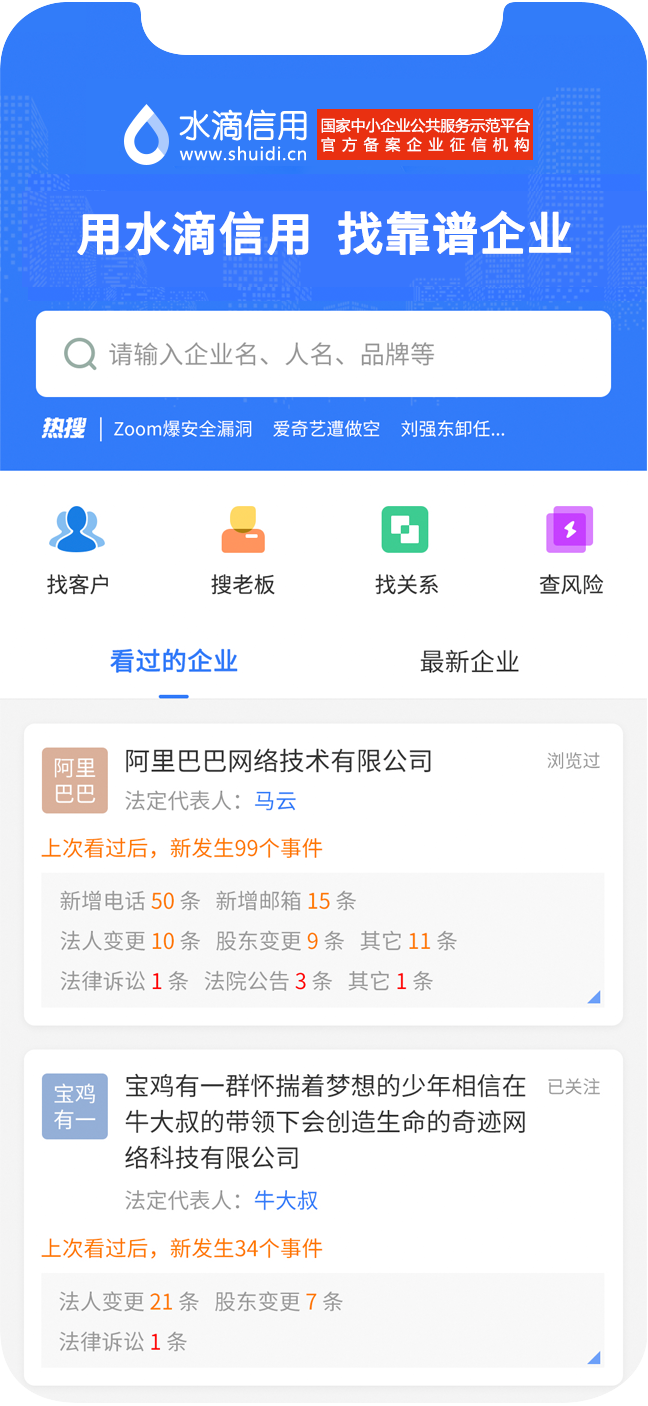View legal representative 马云
The image size is (648, 1406).
(275, 801)
